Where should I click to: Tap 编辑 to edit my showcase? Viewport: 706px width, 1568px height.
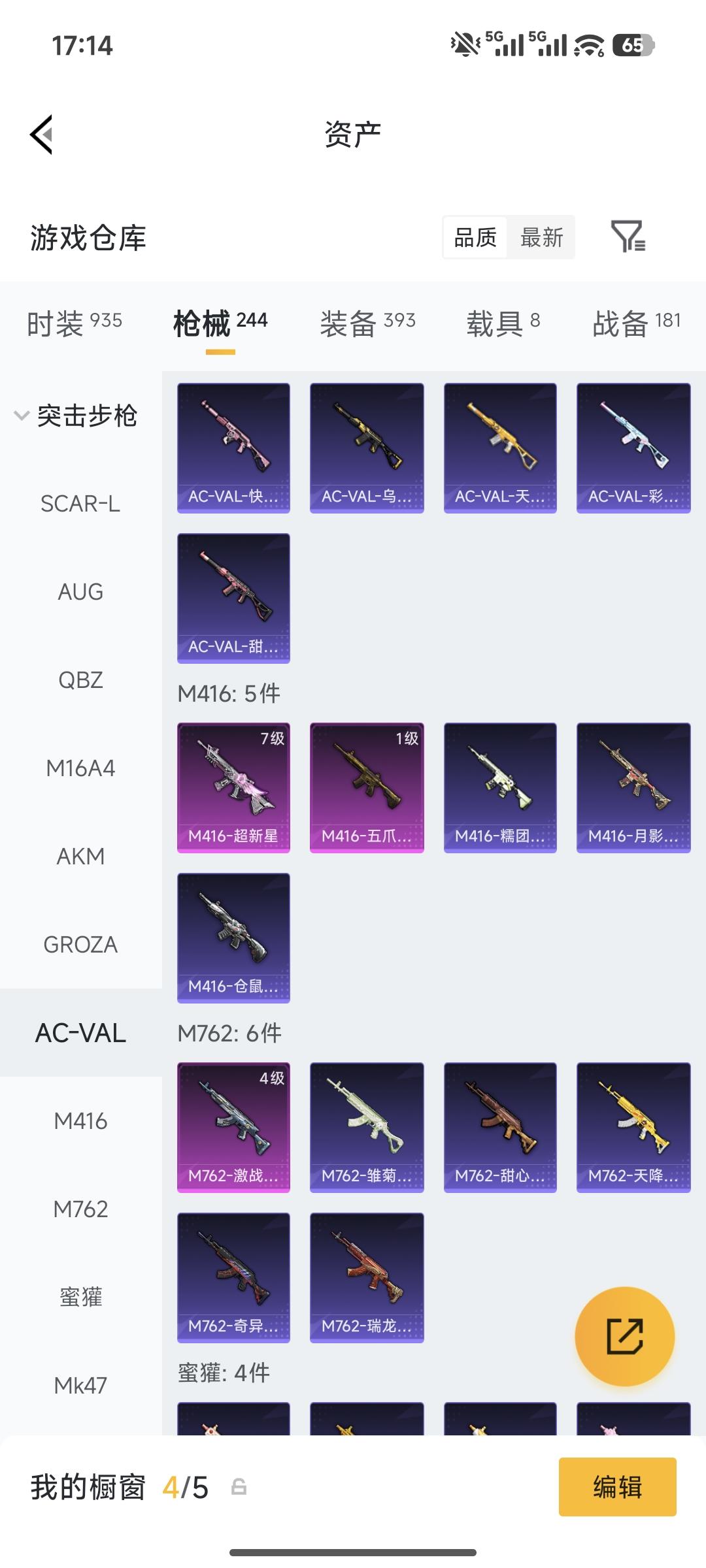point(617,1487)
